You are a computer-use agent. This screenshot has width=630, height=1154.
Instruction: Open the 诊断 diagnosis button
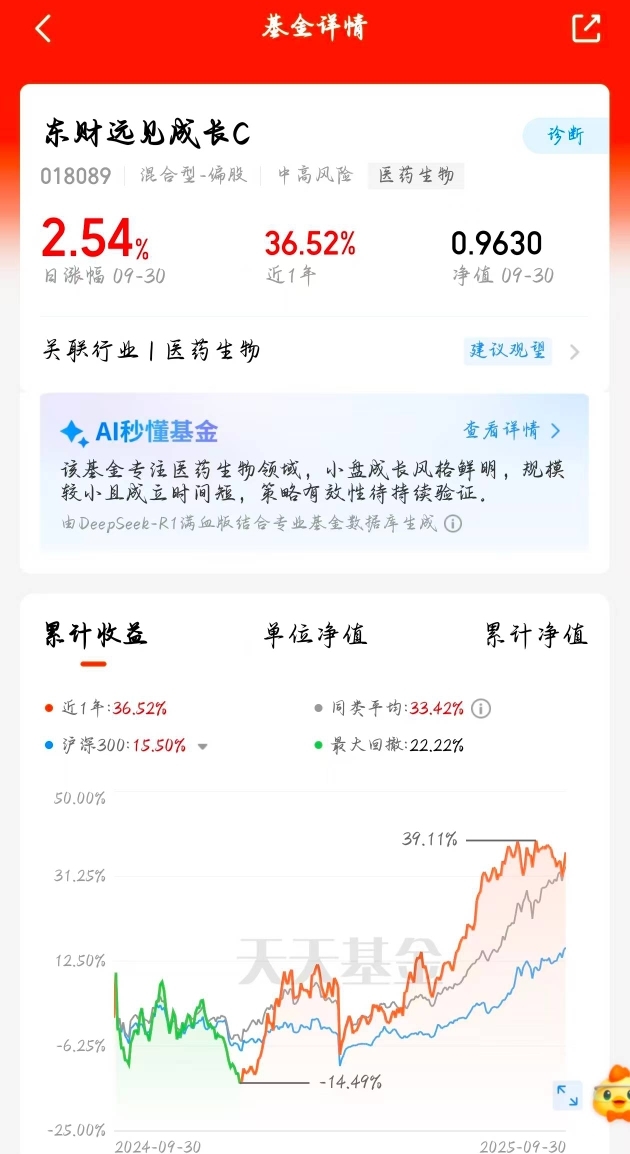pos(565,135)
